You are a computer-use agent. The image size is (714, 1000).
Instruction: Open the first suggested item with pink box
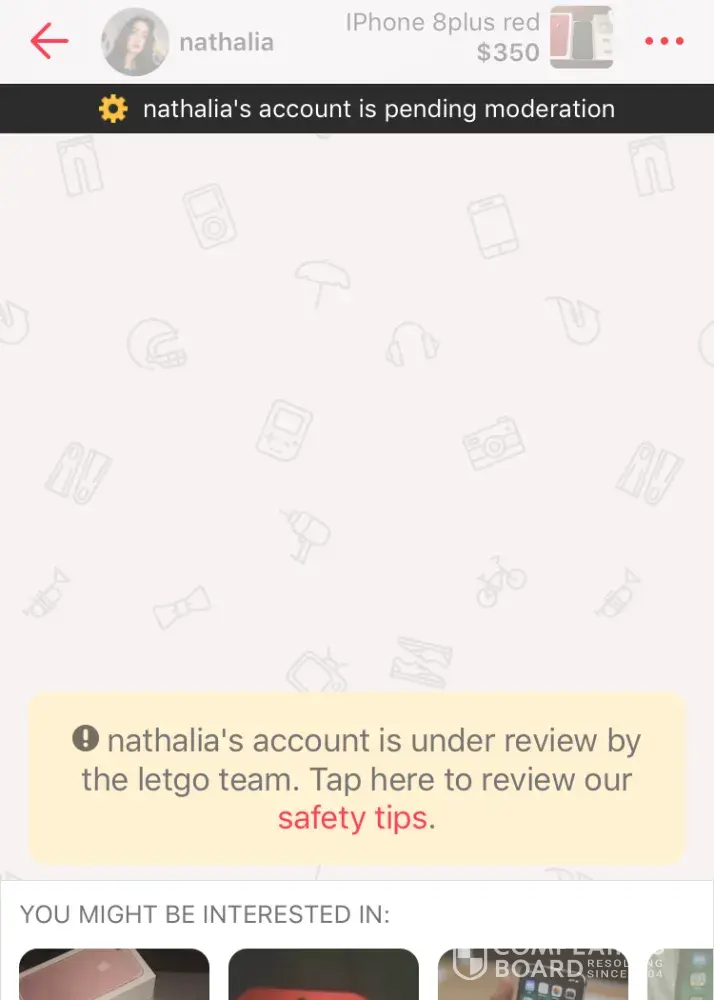[114, 975]
